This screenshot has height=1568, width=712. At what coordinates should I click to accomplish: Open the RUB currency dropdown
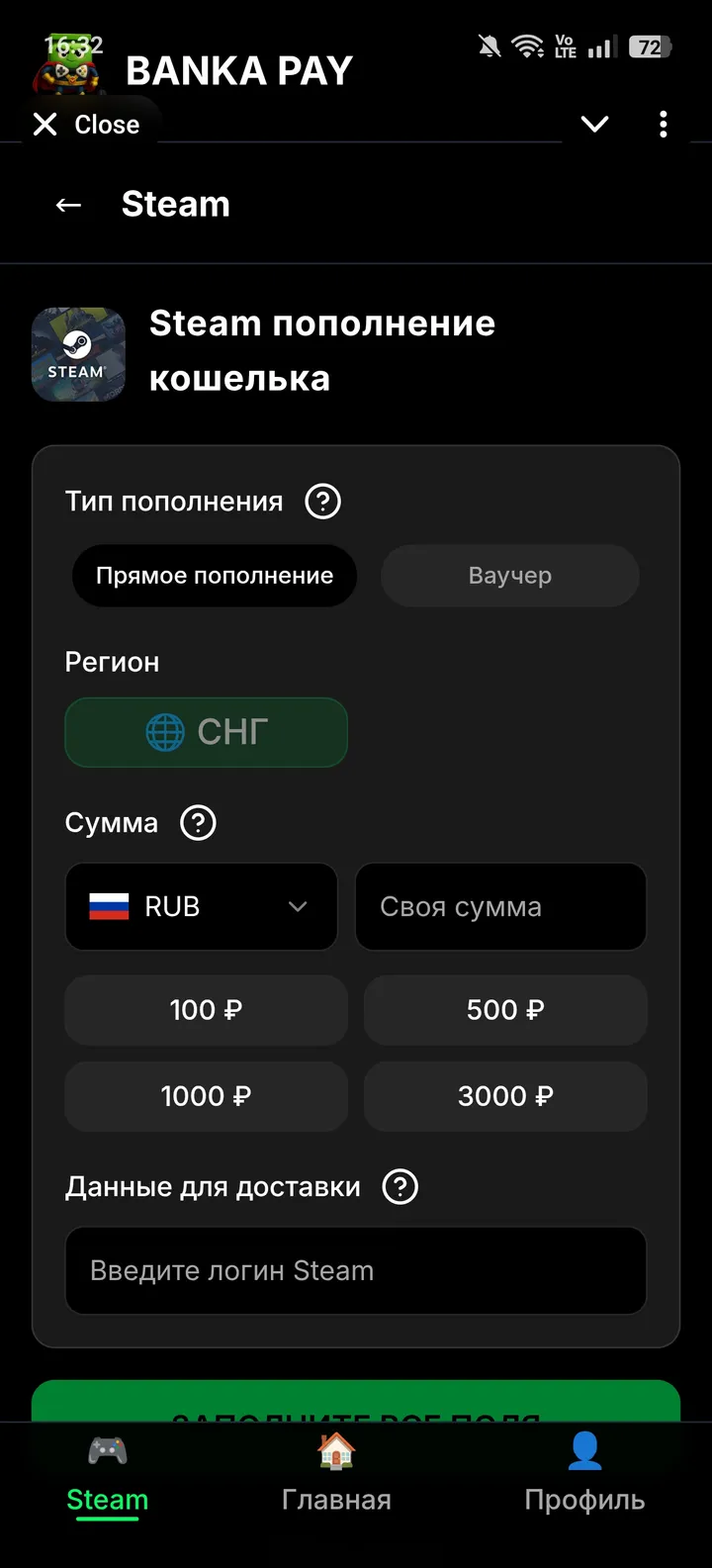coord(201,906)
